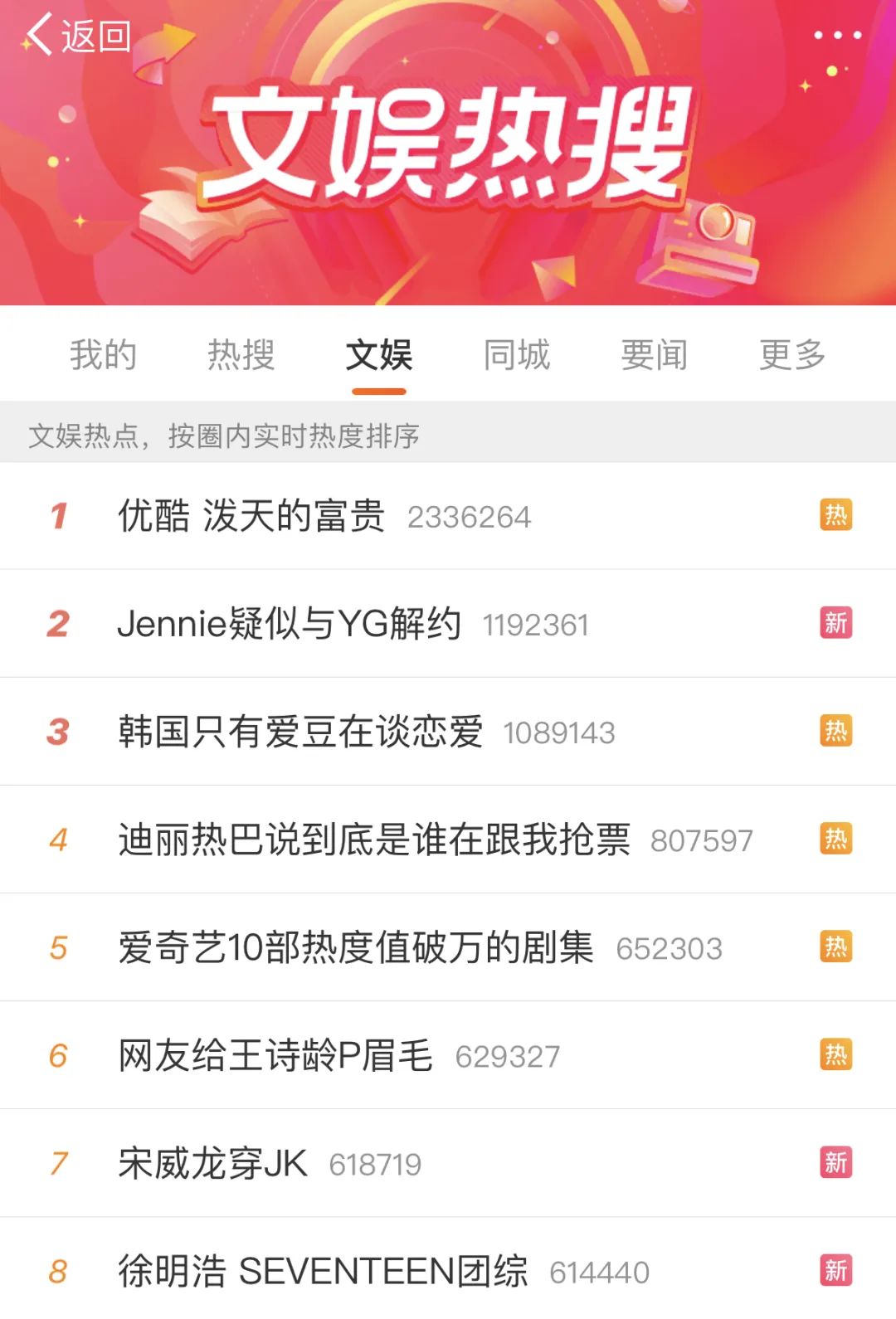The height and width of the screenshot is (1319, 896).
Task: Switch to the 我的 tab
Action: tap(103, 355)
